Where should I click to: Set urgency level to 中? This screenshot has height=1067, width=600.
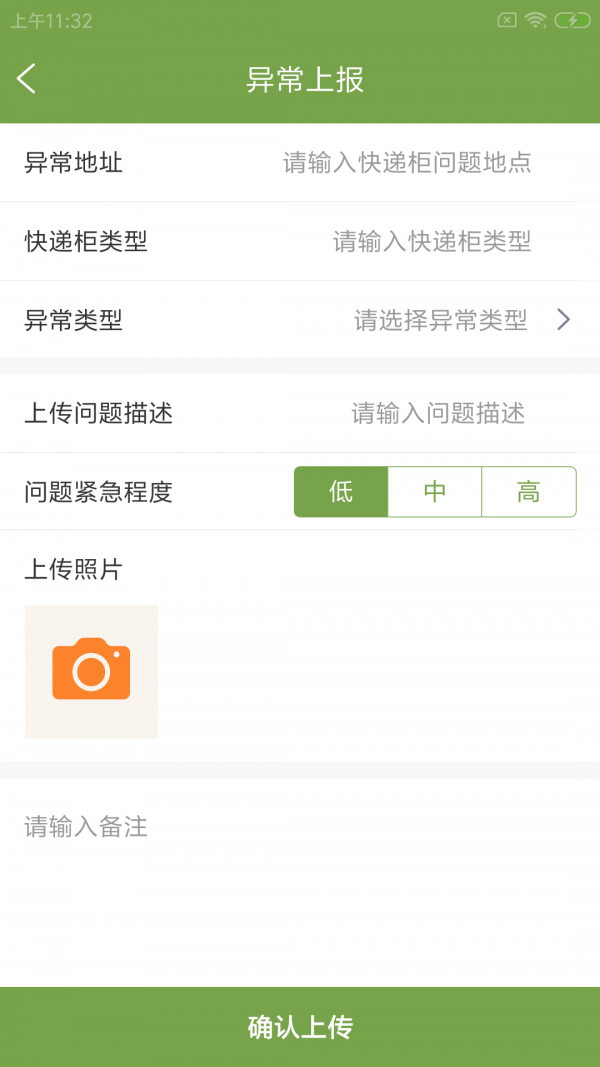[x=435, y=492]
